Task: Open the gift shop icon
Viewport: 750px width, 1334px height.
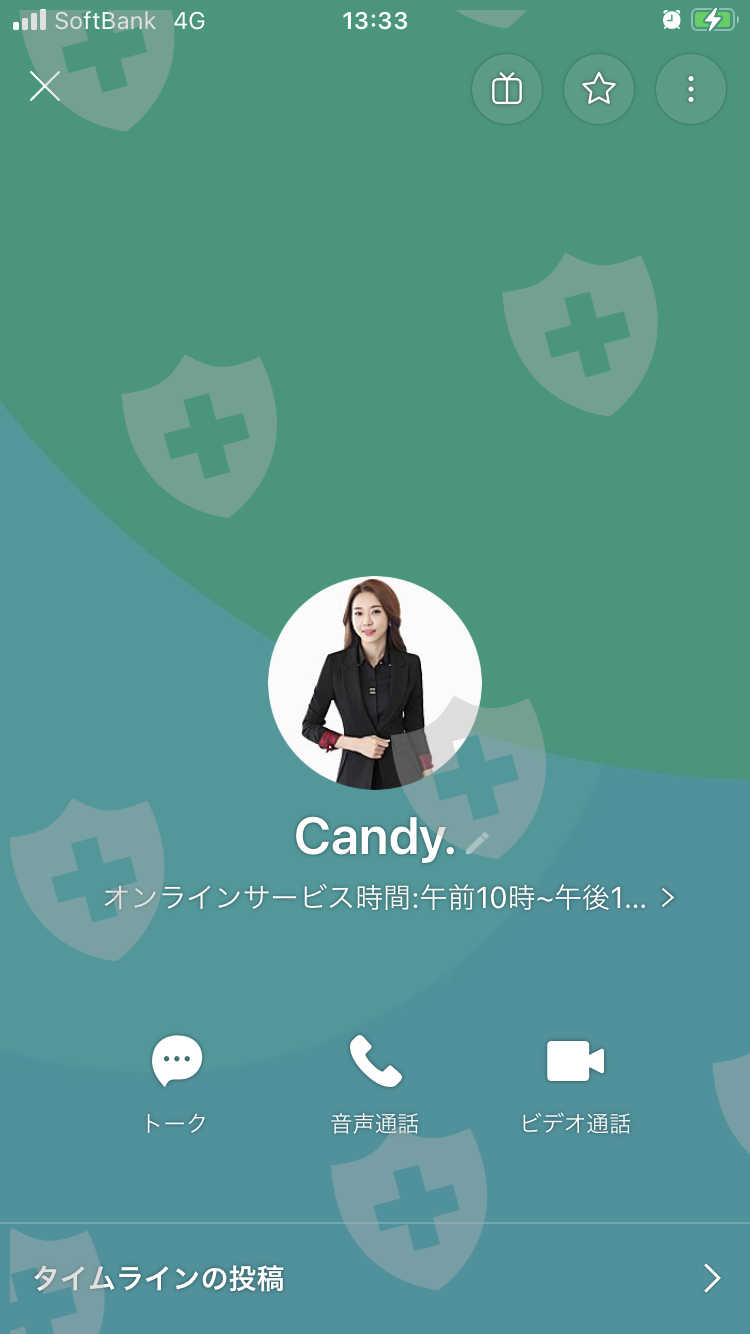Action: pos(507,89)
